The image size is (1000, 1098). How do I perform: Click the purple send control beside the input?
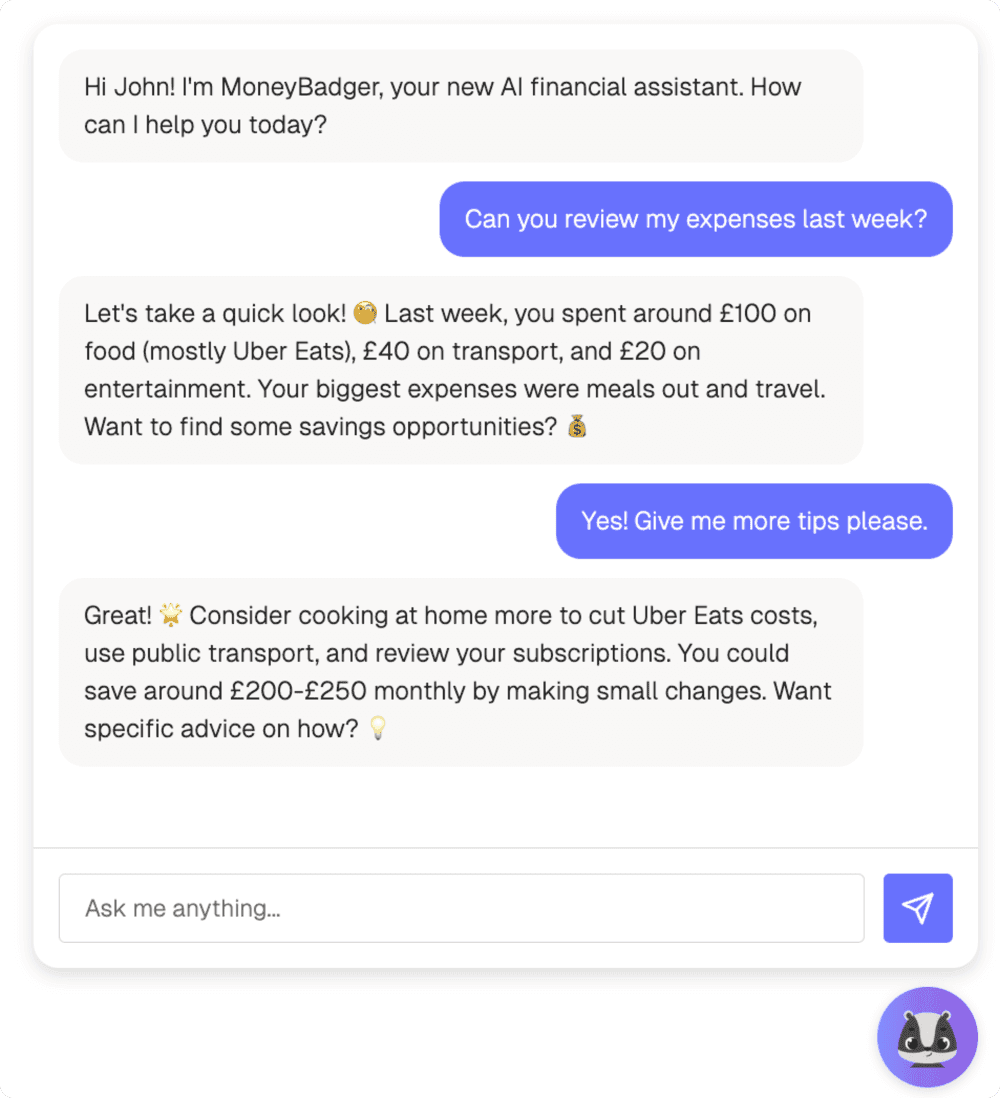click(917, 907)
